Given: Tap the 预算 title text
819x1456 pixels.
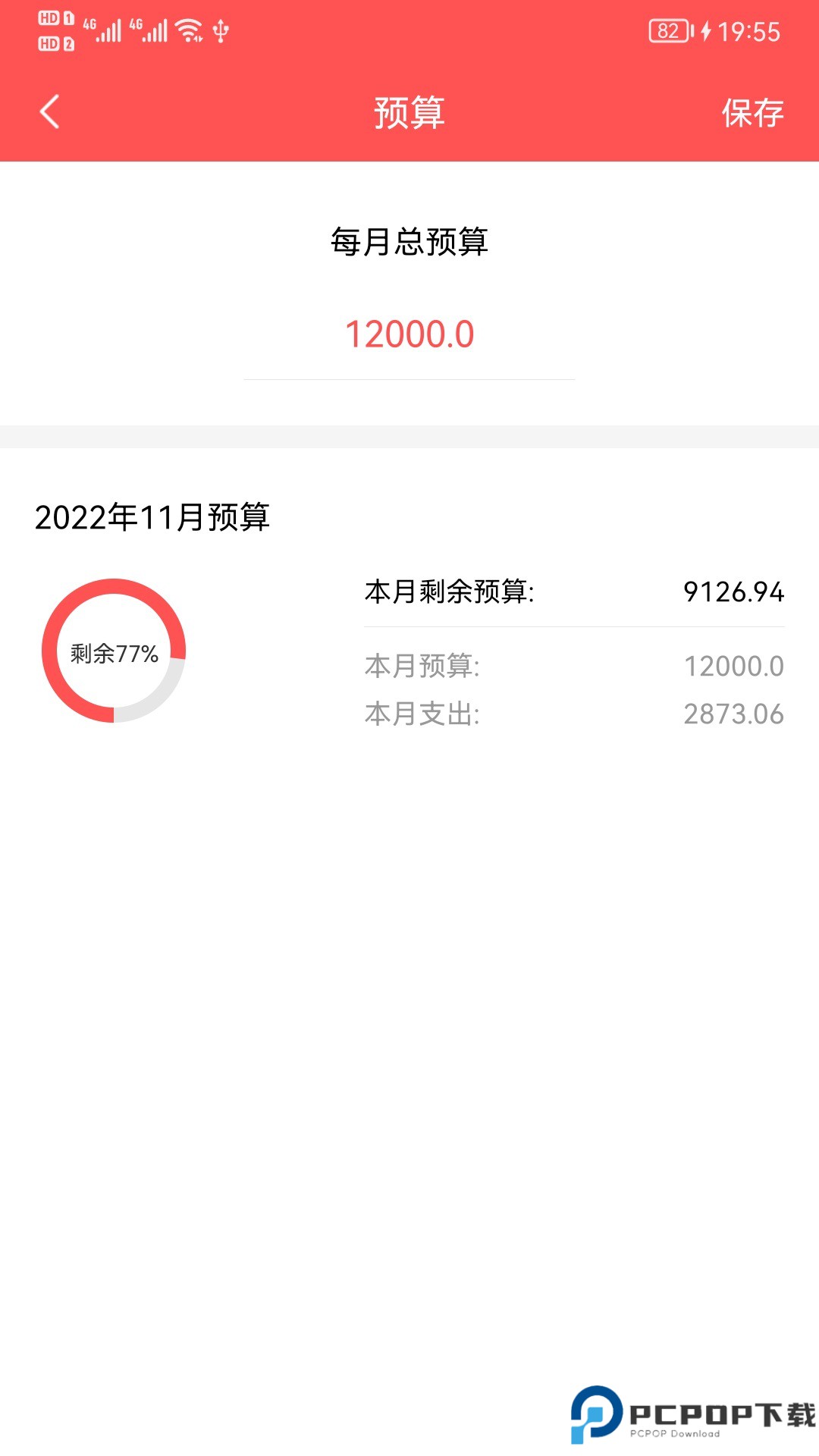Looking at the screenshot, I should pos(409,114).
